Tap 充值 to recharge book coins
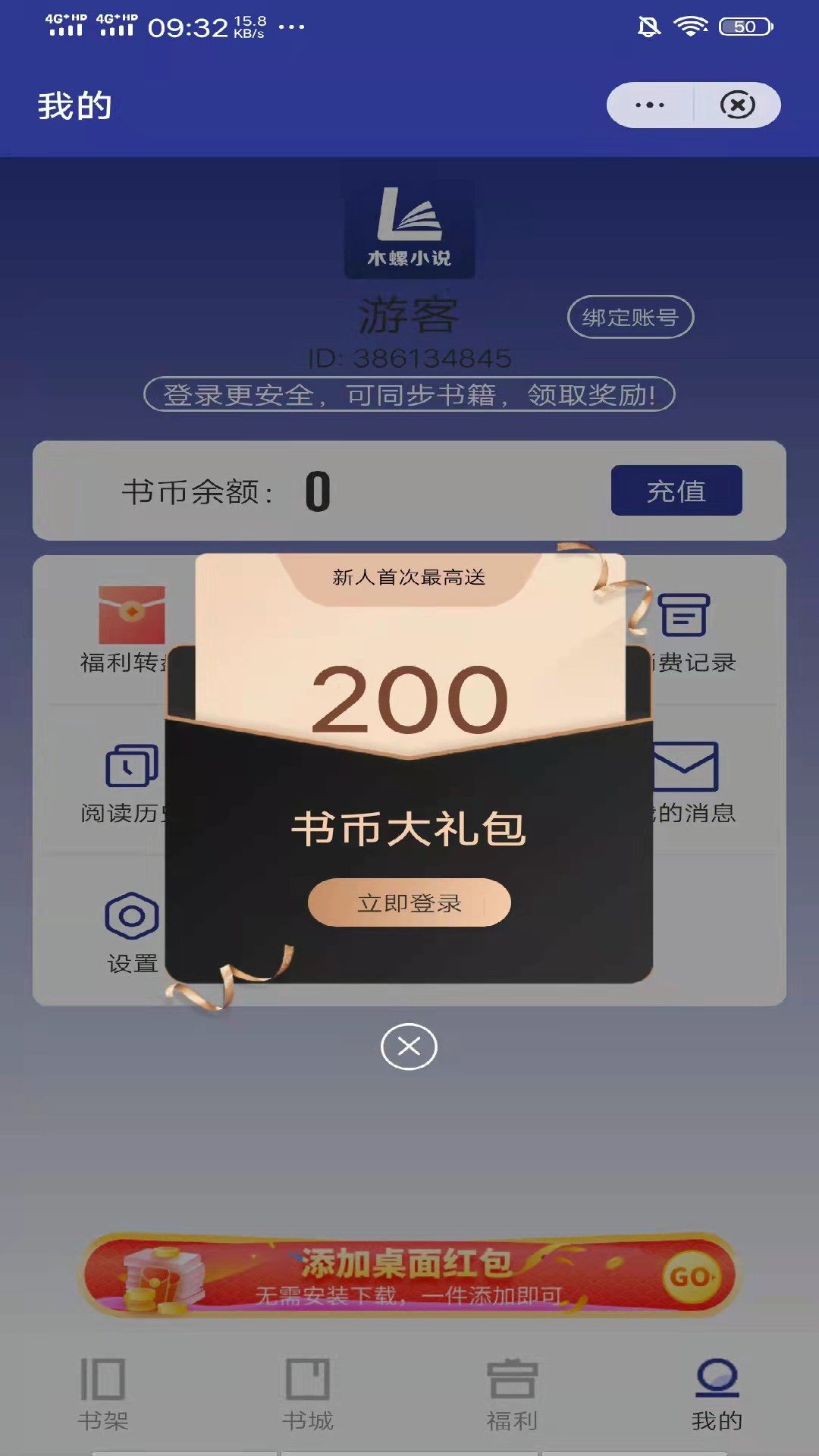Screen dimensions: 819x1456 tap(676, 491)
